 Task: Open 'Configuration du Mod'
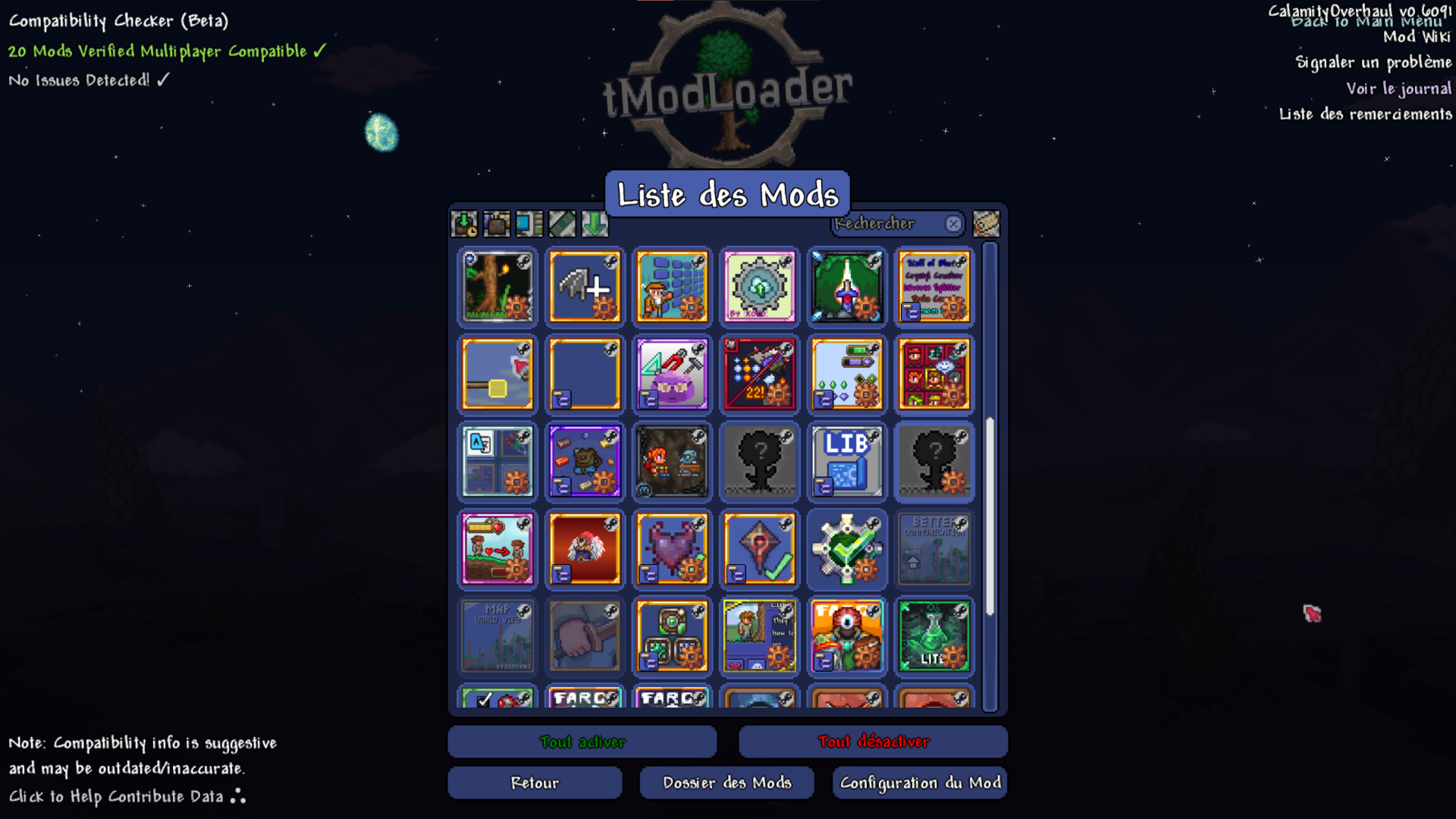(x=920, y=783)
